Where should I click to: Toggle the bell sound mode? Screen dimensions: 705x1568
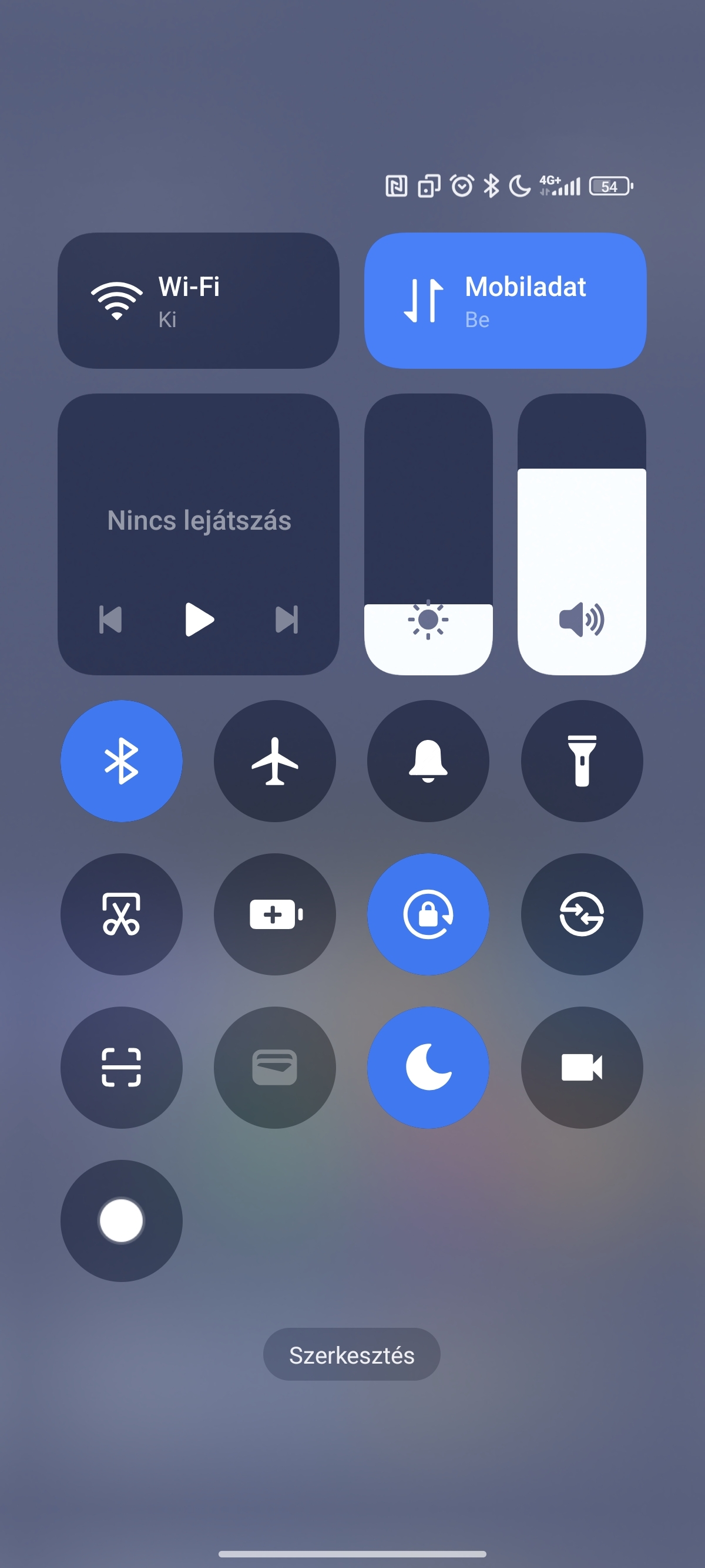point(428,761)
